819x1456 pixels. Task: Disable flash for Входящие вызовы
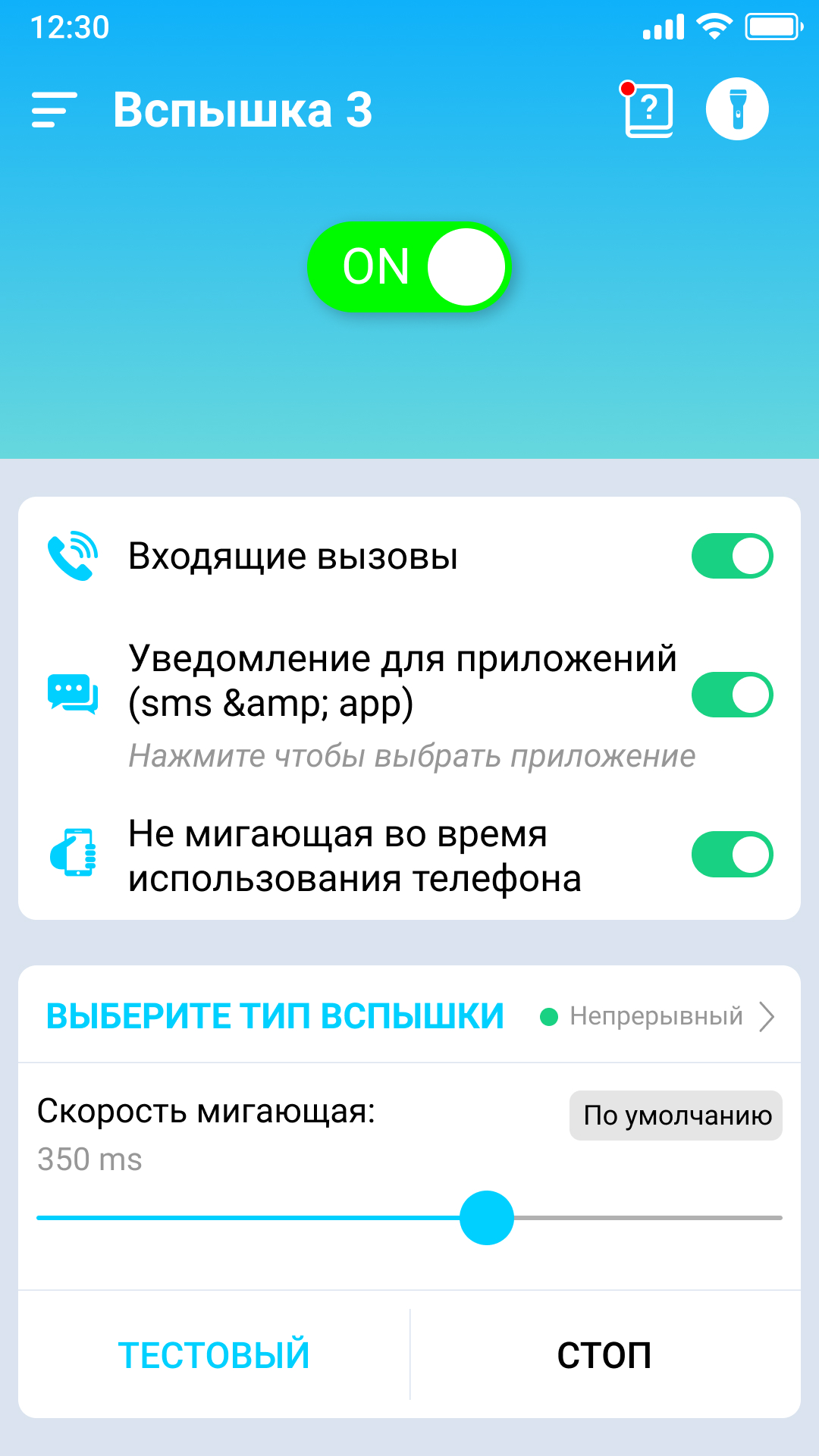(x=732, y=556)
